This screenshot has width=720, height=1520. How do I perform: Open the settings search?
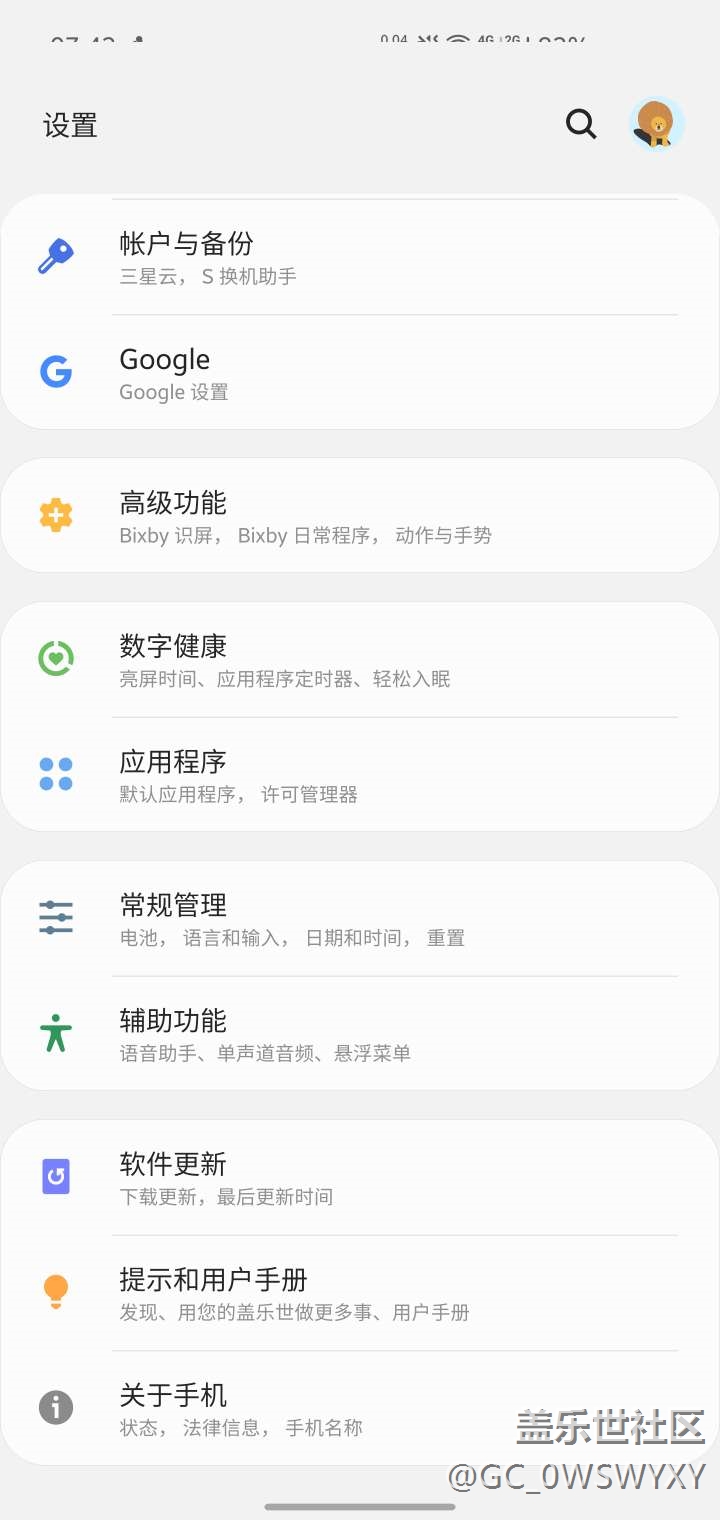click(x=581, y=124)
